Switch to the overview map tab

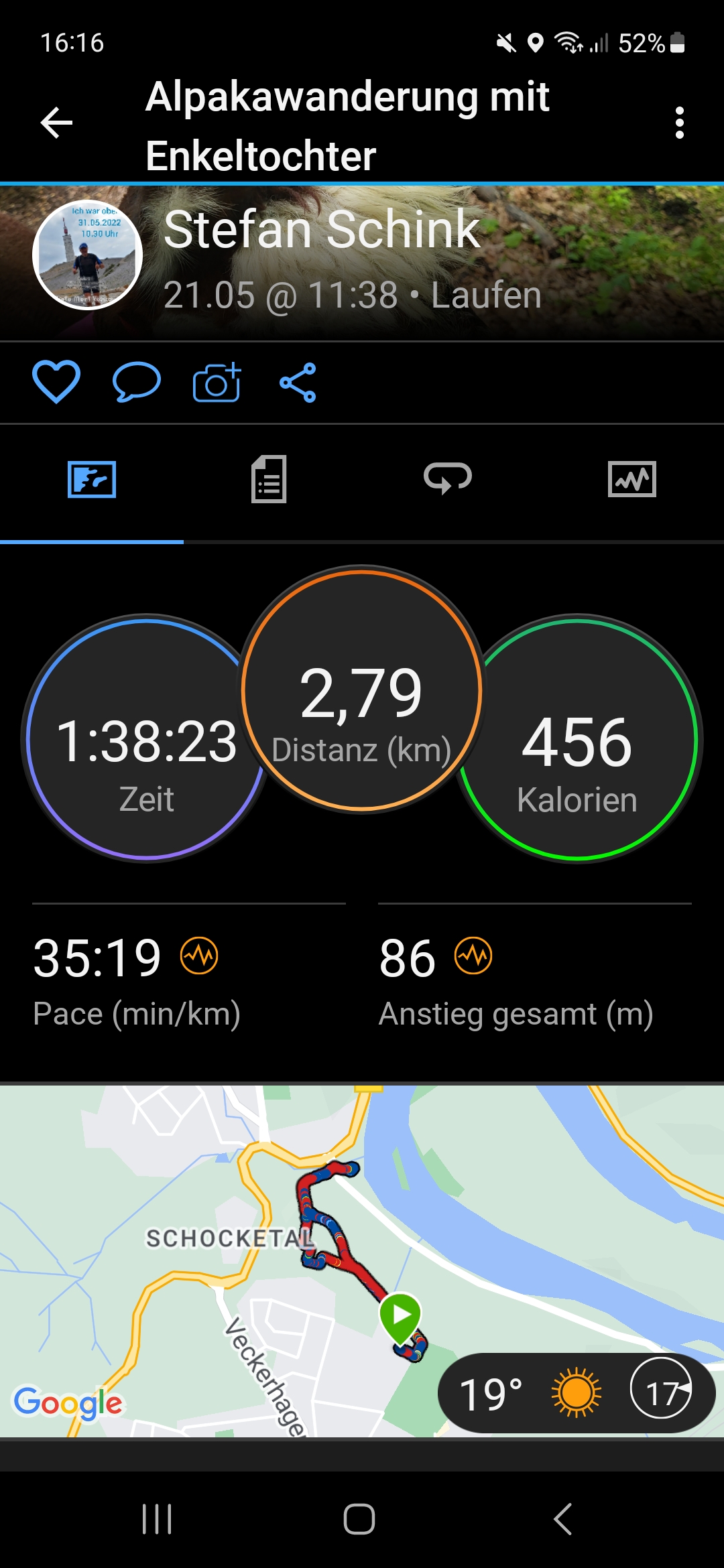pyautogui.click(x=92, y=480)
